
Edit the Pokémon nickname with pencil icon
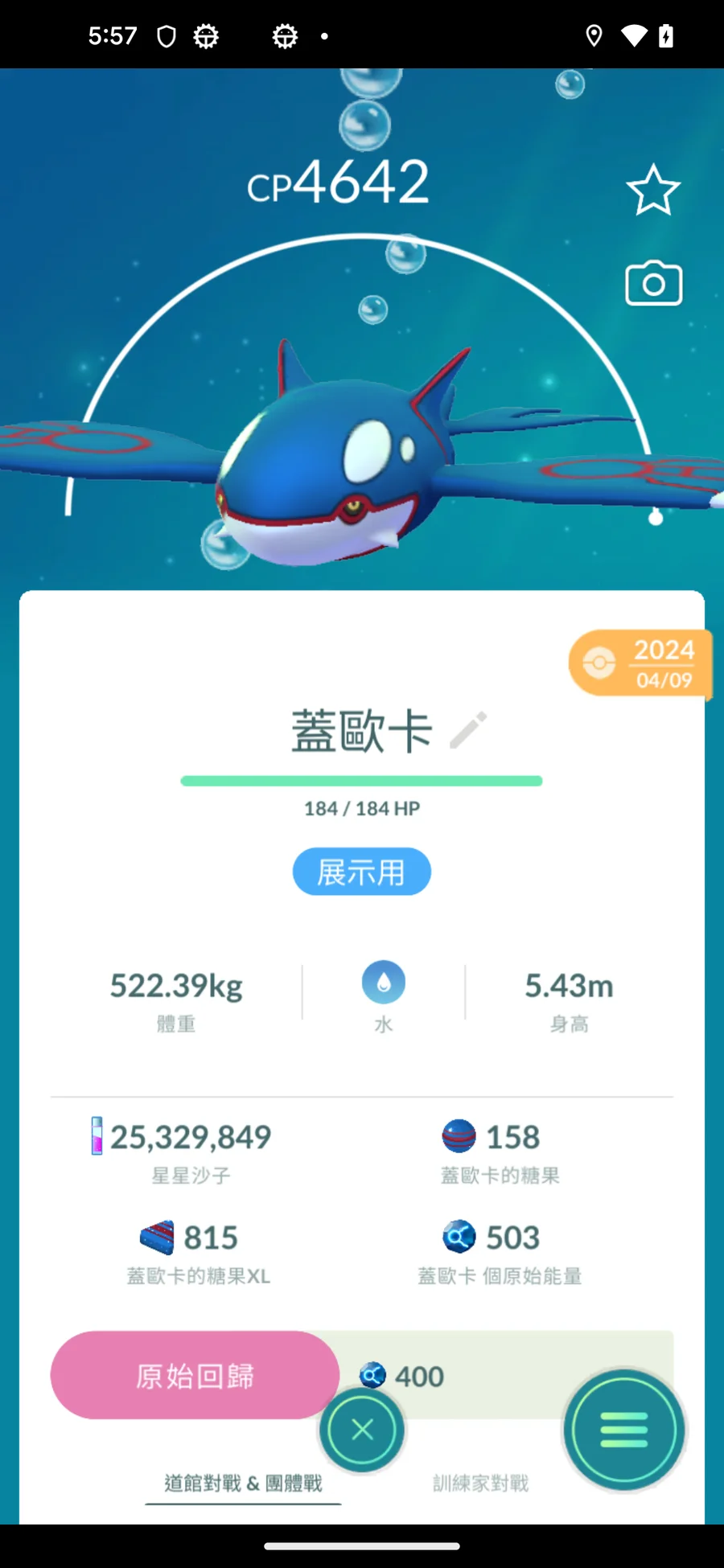pos(468,730)
